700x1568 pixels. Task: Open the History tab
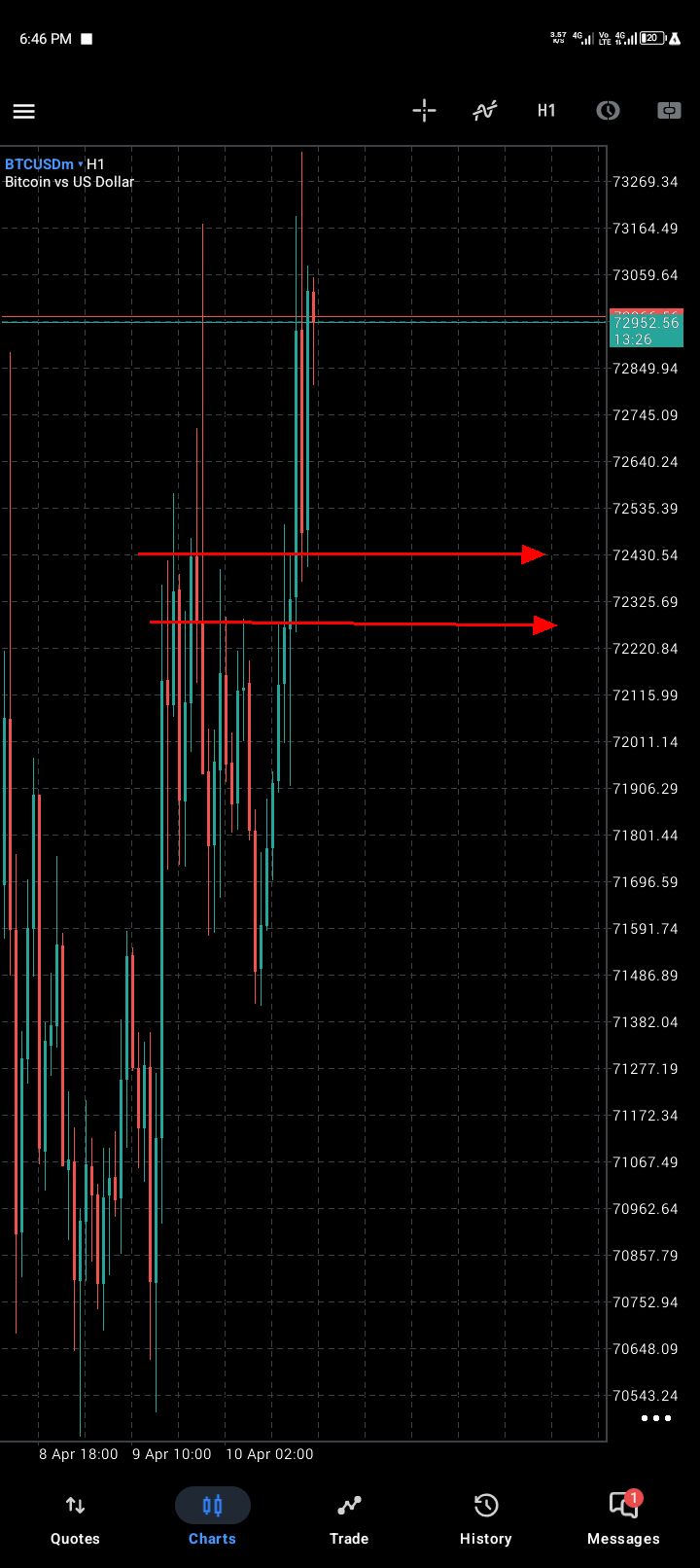[485, 1518]
